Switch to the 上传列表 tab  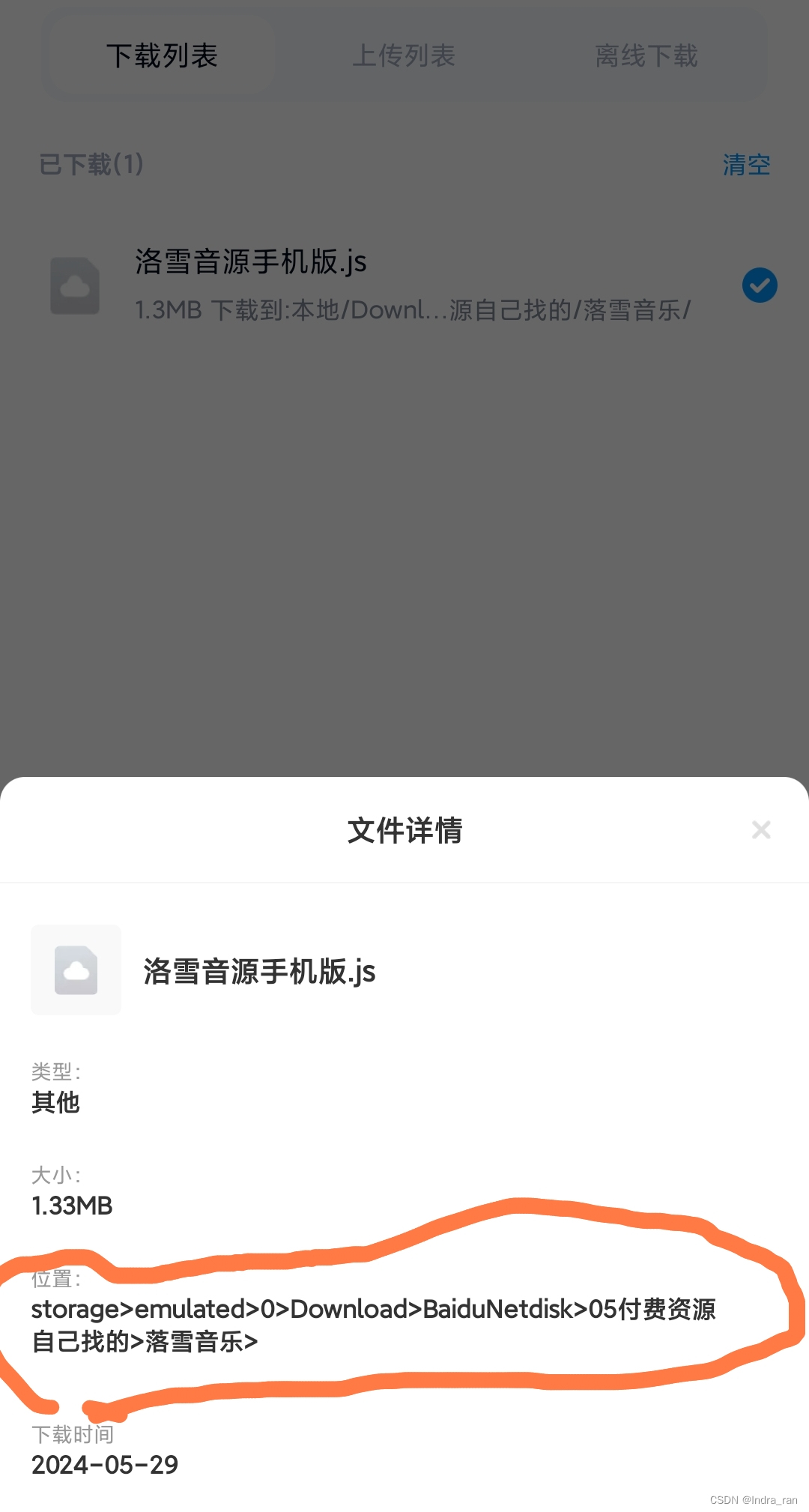tap(404, 55)
